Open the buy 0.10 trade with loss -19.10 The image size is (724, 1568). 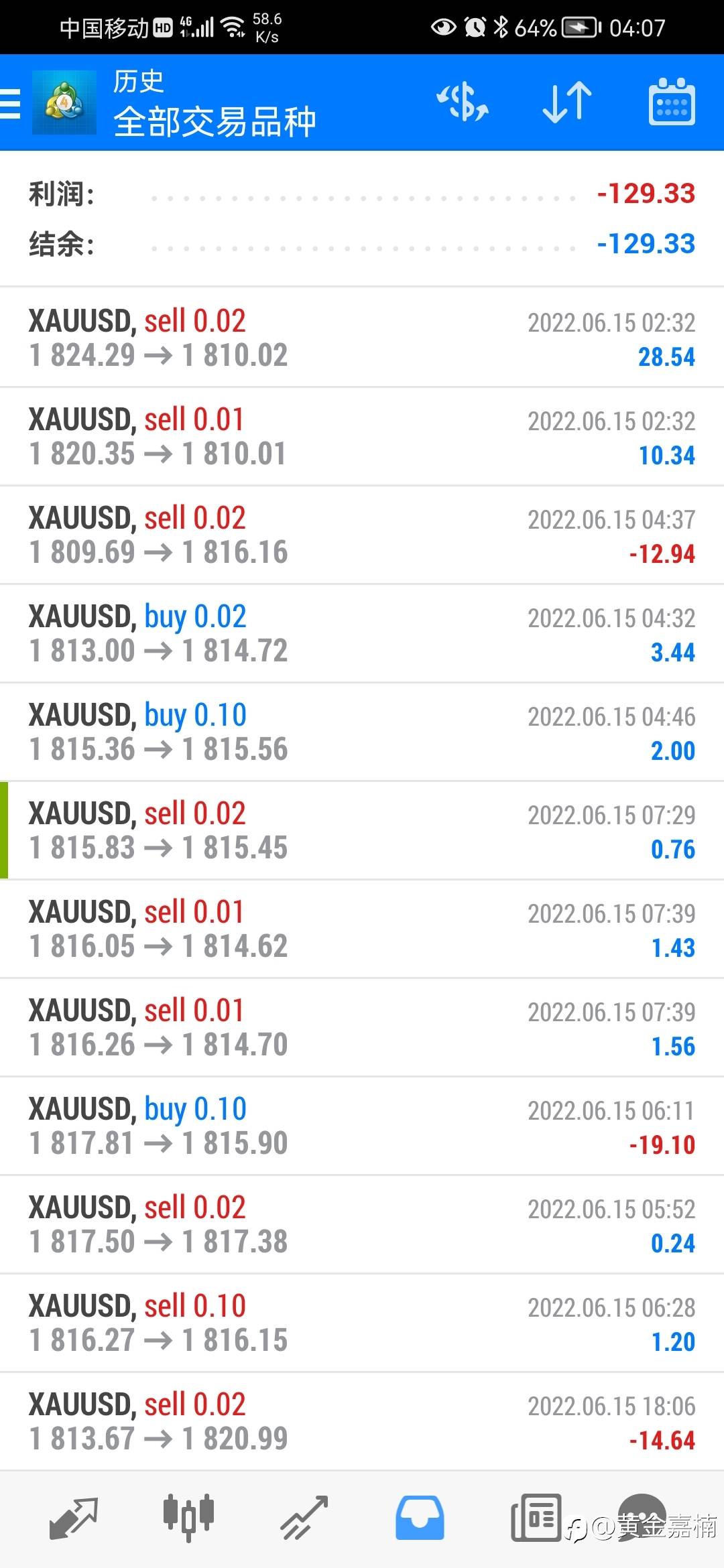362,1126
